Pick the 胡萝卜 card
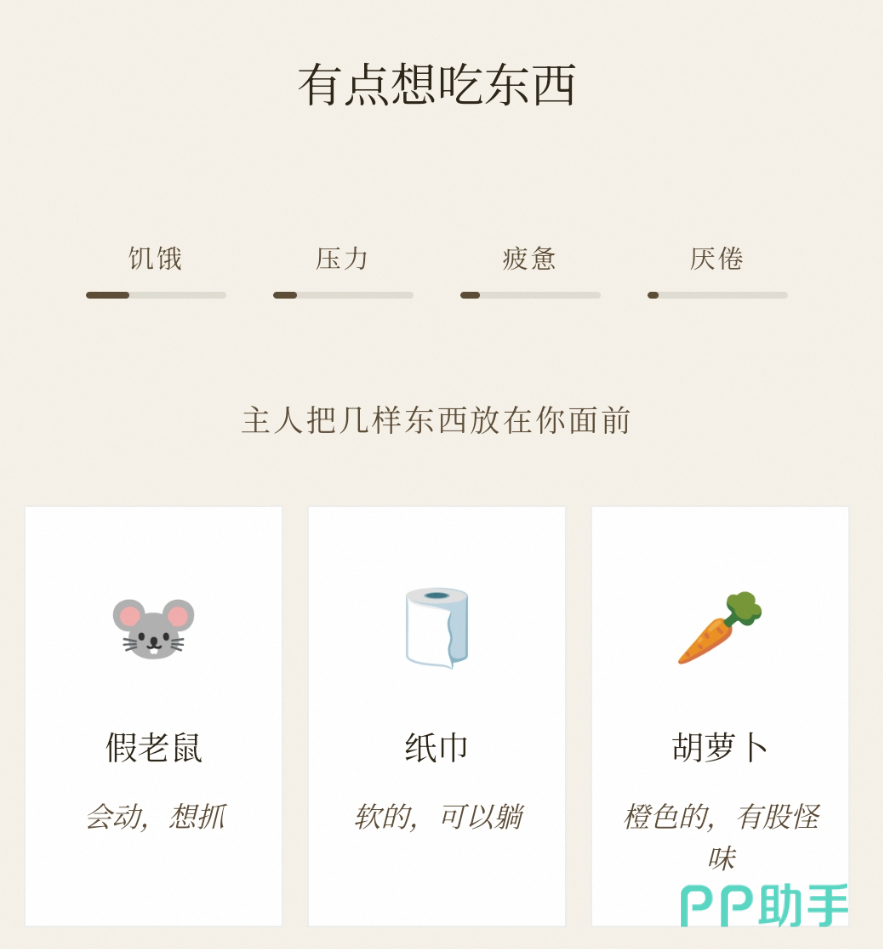The image size is (883, 949). tap(720, 715)
